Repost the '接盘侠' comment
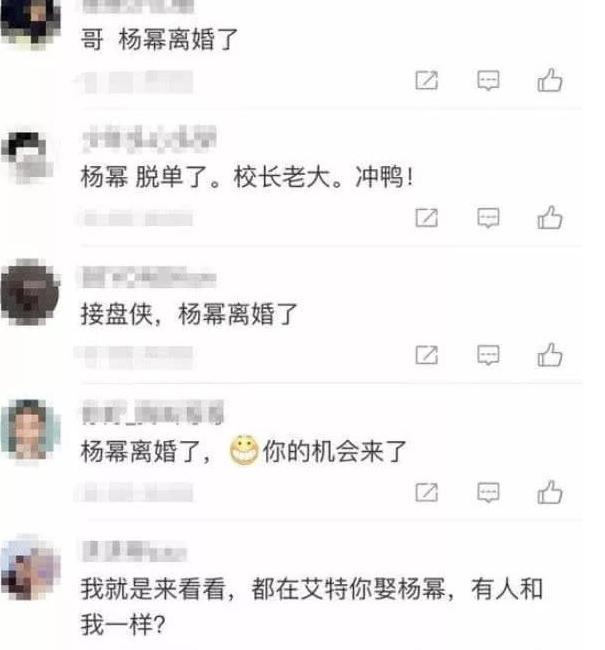Viewport: 605px width, 650px height. 427,354
